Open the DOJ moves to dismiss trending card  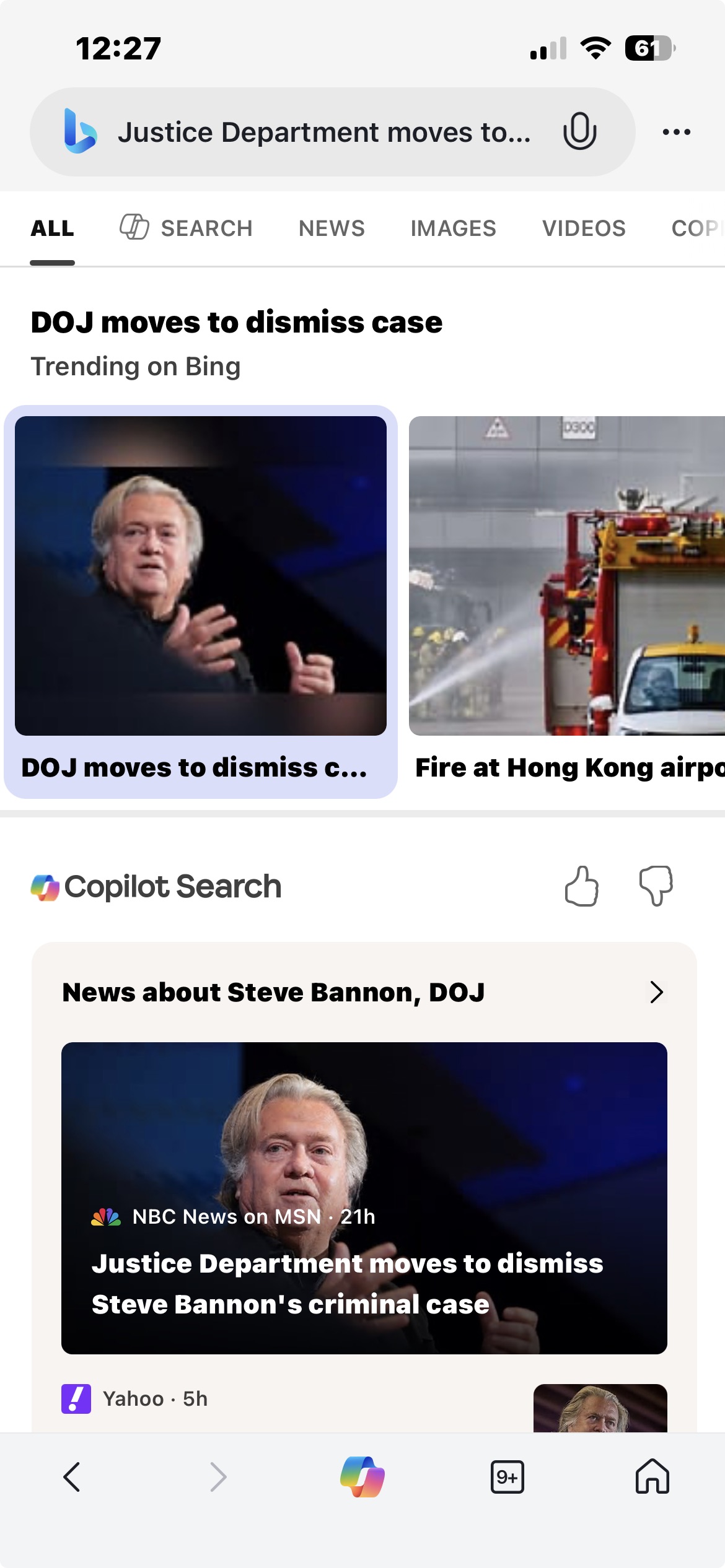pos(201,601)
